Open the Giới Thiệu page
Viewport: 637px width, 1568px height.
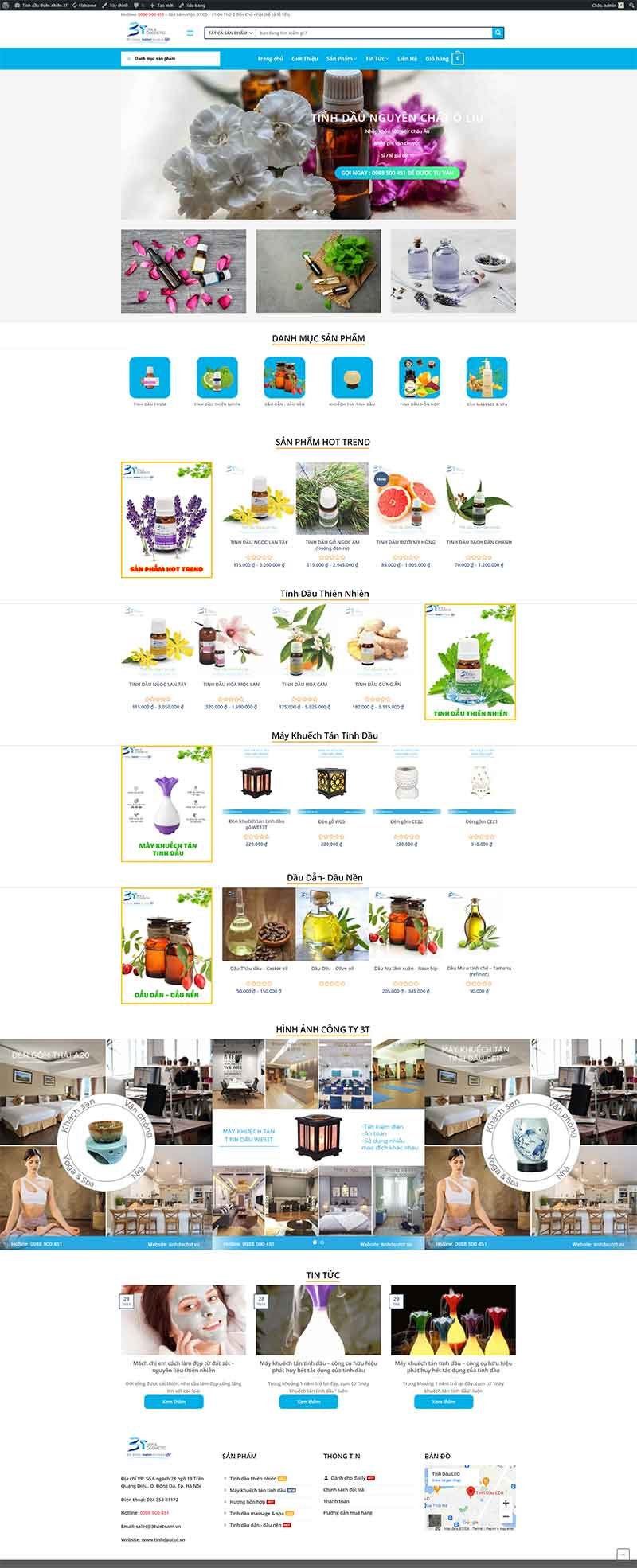(304, 59)
